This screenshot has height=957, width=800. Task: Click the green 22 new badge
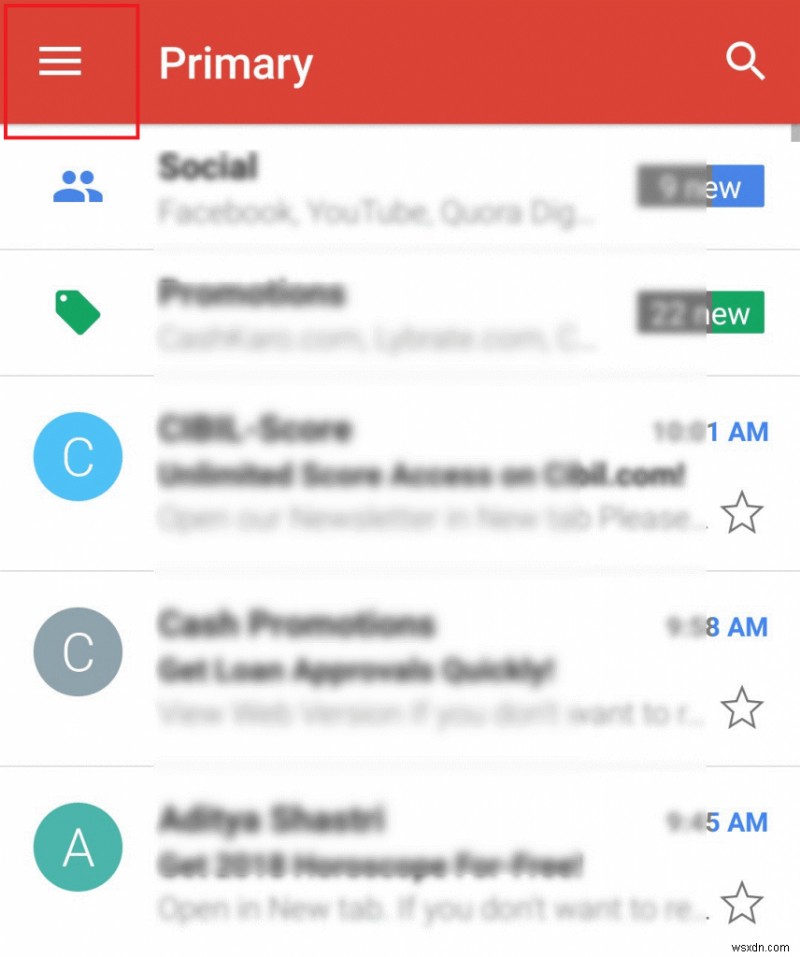click(700, 313)
